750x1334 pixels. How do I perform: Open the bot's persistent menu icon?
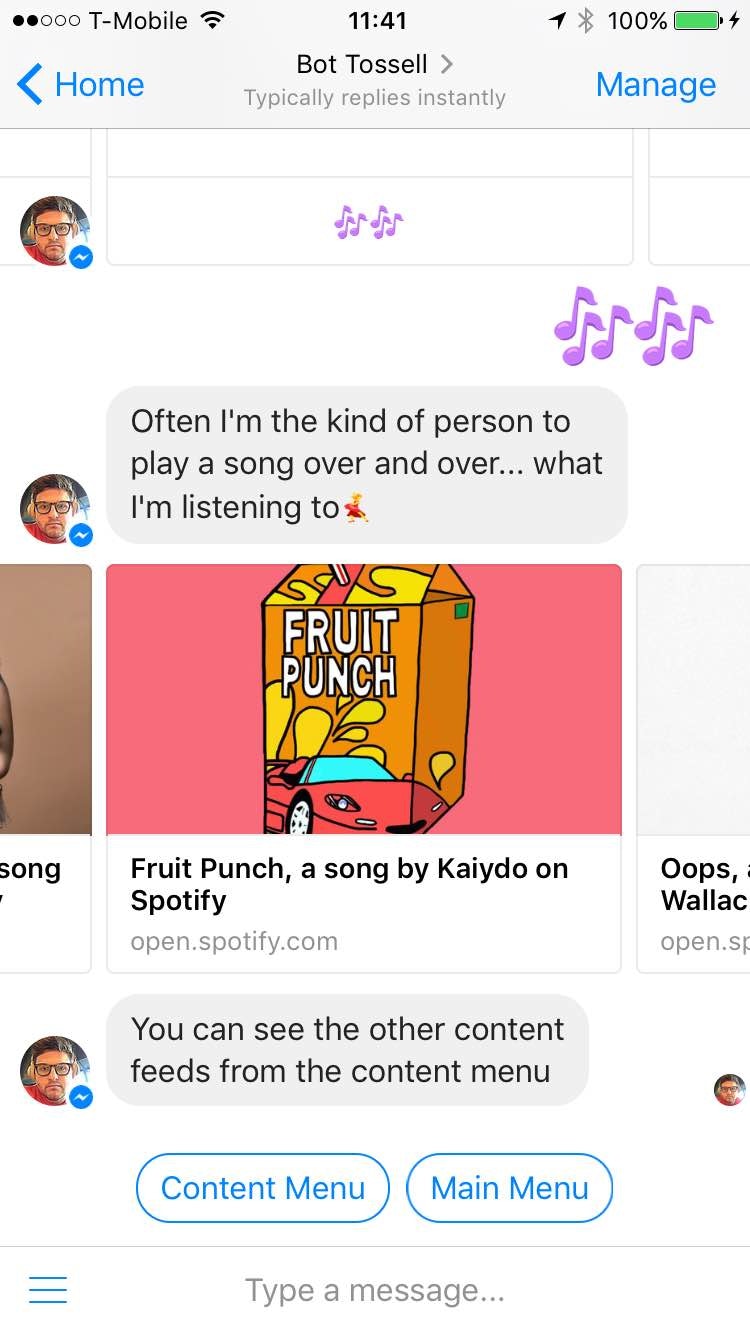48,1290
